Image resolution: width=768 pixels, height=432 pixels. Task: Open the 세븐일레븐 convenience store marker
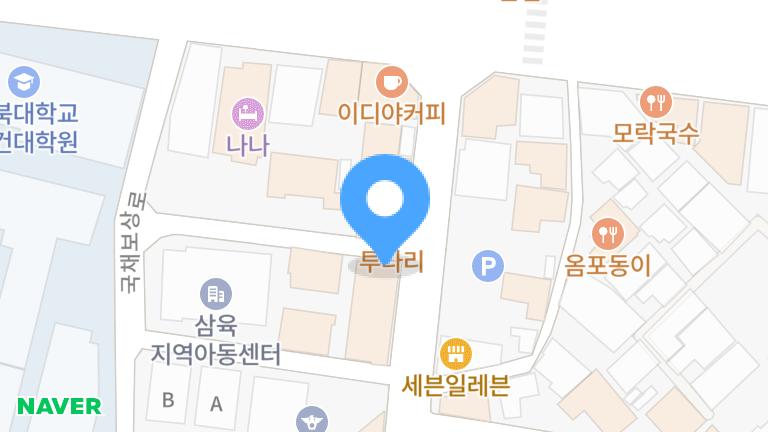click(x=455, y=353)
